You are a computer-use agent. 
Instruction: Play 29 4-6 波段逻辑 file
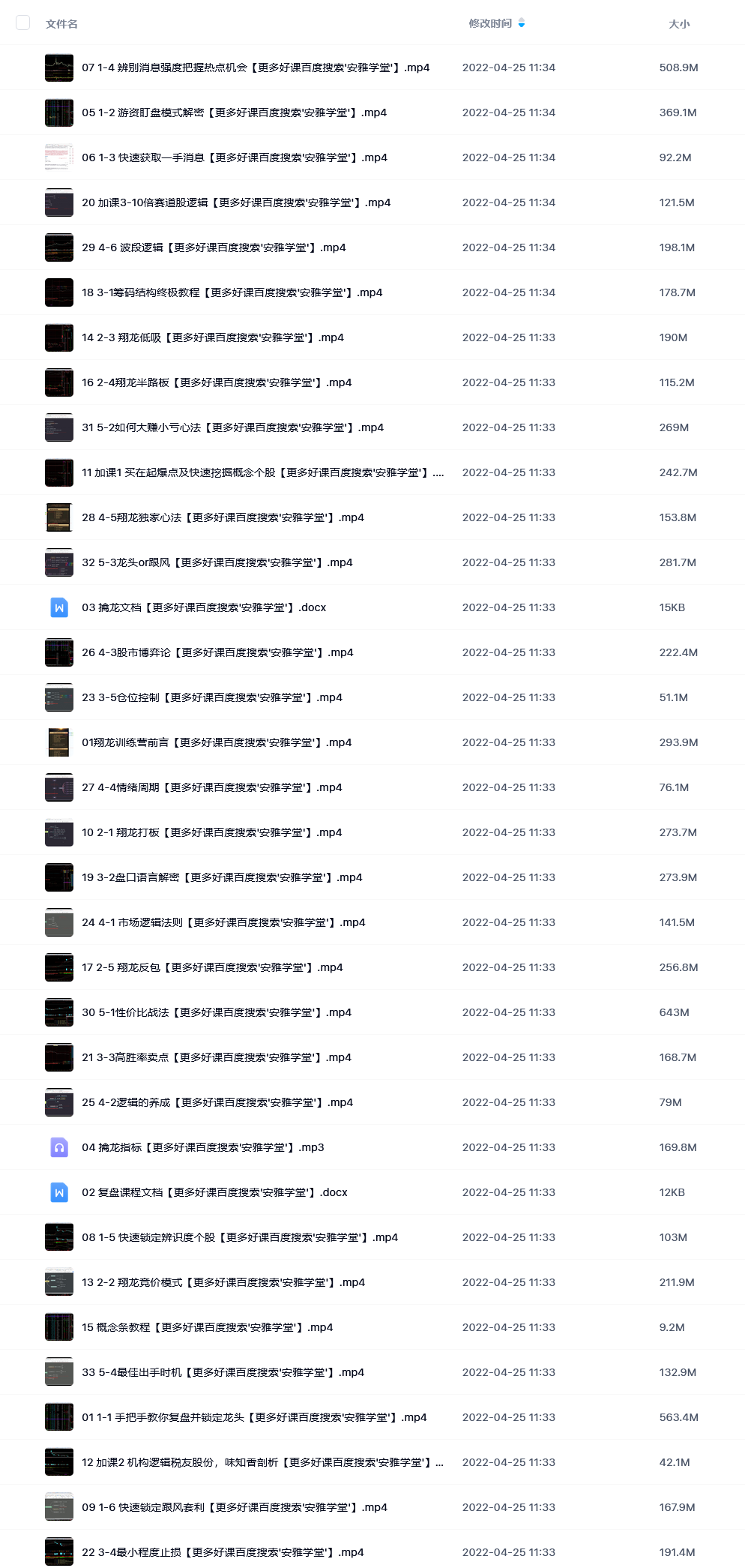tap(214, 247)
